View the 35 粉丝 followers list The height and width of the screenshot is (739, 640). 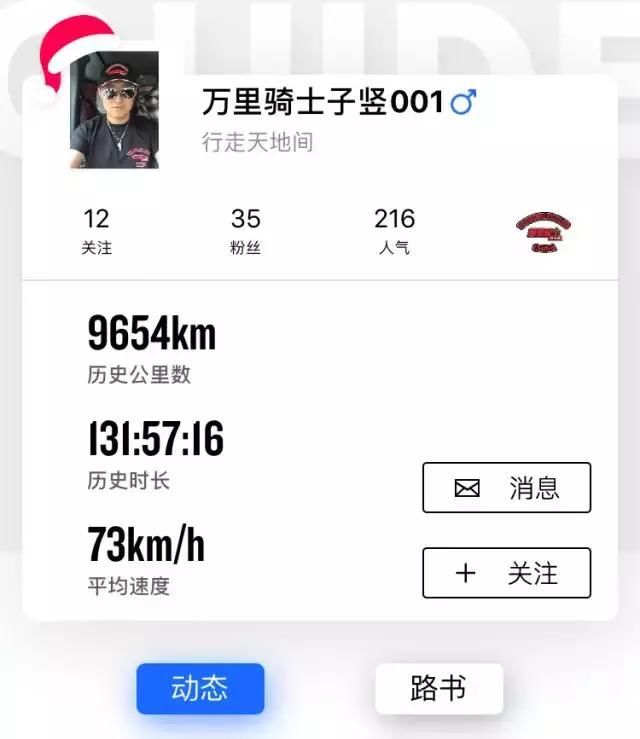tap(245, 231)
